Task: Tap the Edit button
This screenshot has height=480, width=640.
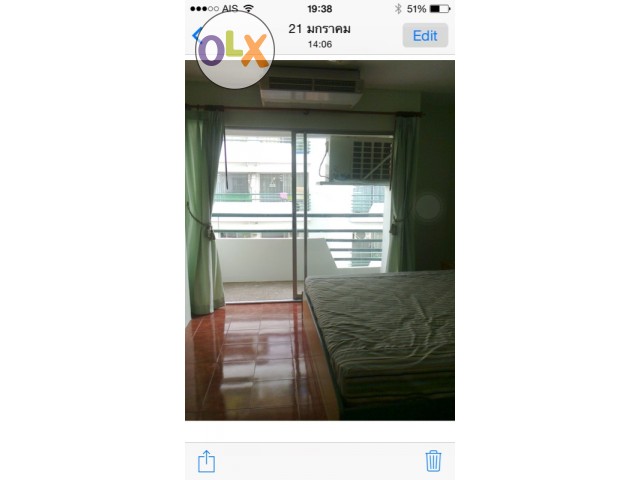Action: coord(425,36)
